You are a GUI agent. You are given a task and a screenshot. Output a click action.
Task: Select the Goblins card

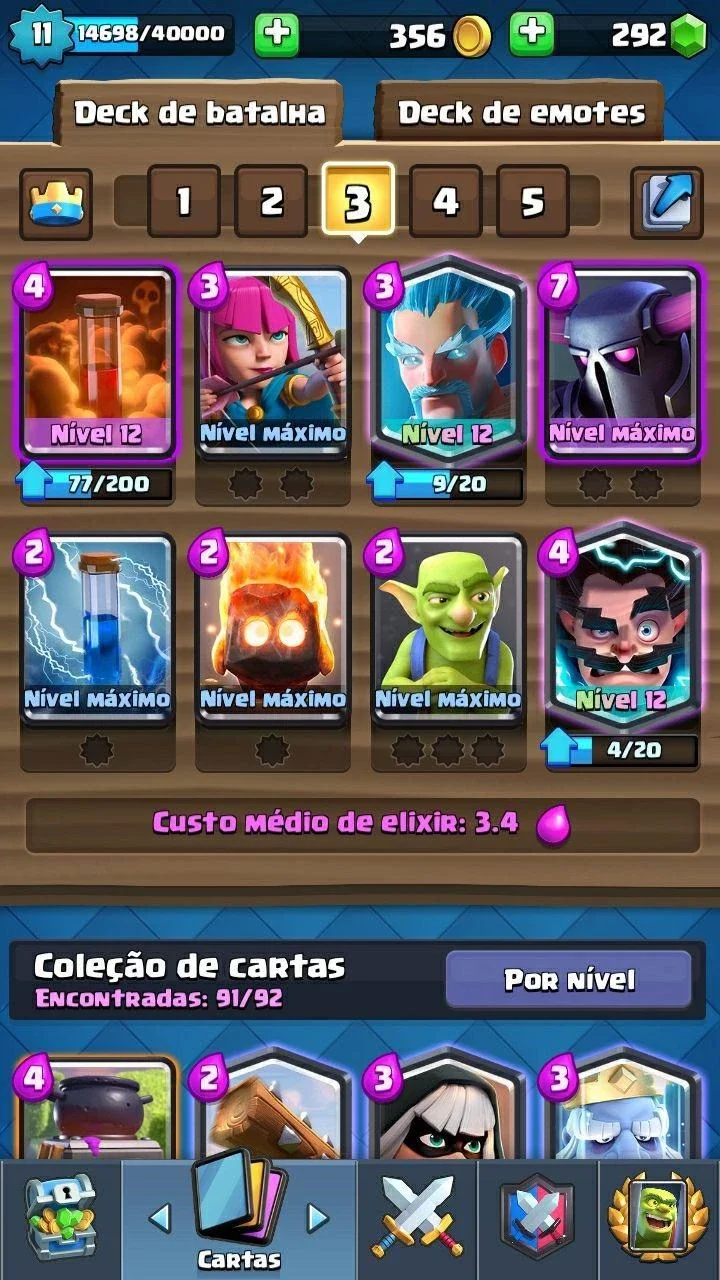point(448,624)
